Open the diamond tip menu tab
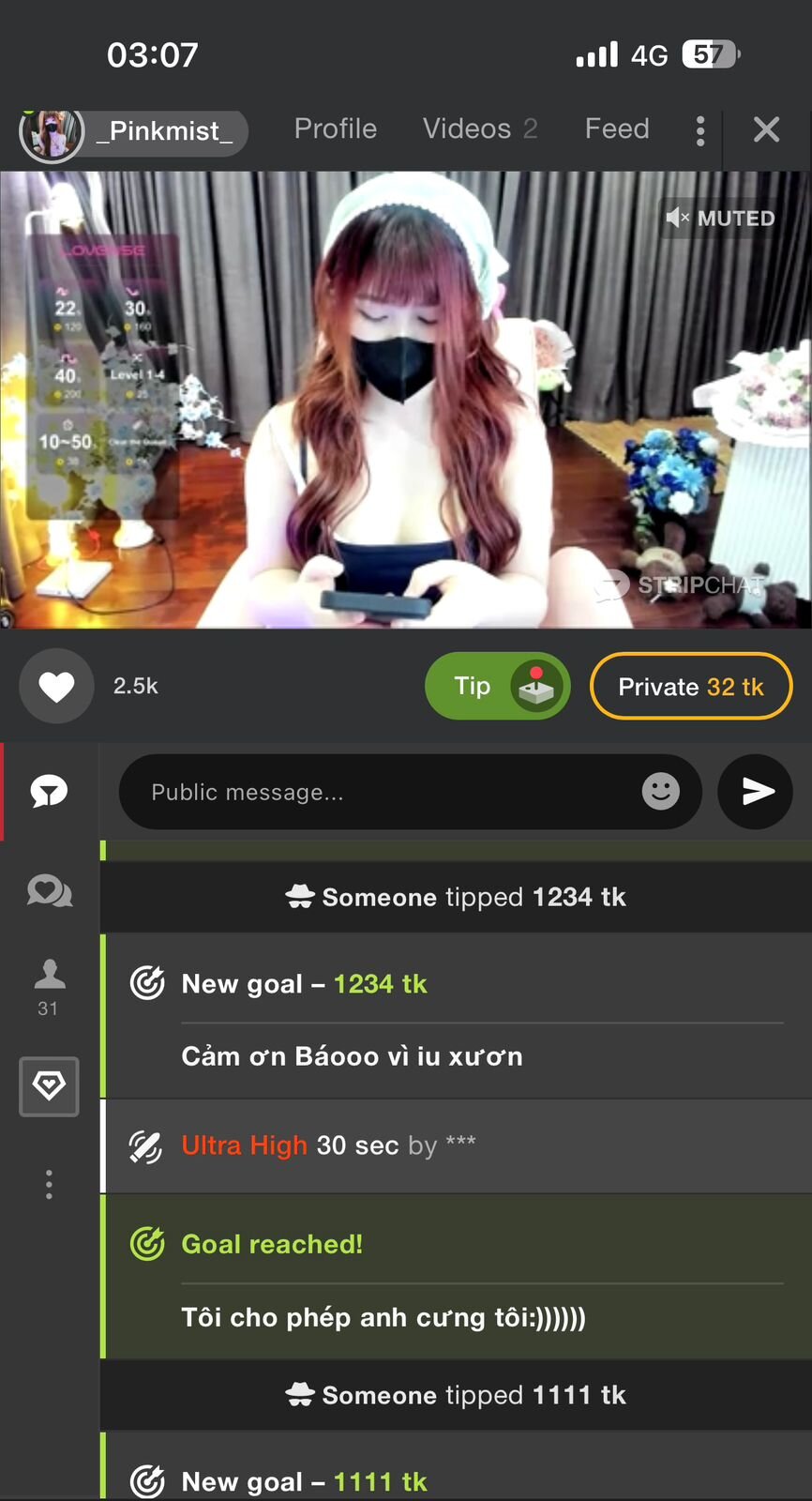The height and width of the screenshot is (1501, 812). pyautogui.click(x=49, y=1086)
